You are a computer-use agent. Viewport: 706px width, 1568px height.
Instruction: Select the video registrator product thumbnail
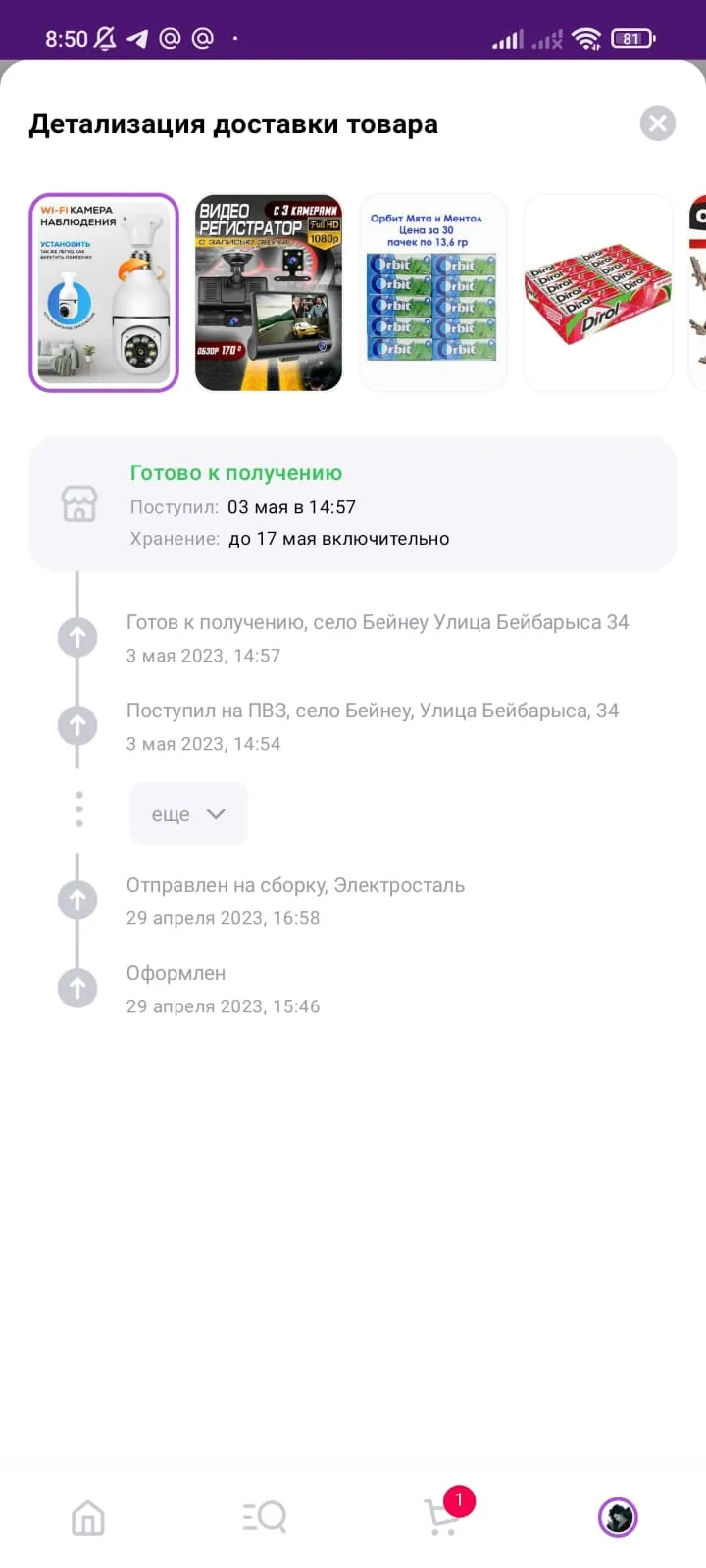click(269, 292)
